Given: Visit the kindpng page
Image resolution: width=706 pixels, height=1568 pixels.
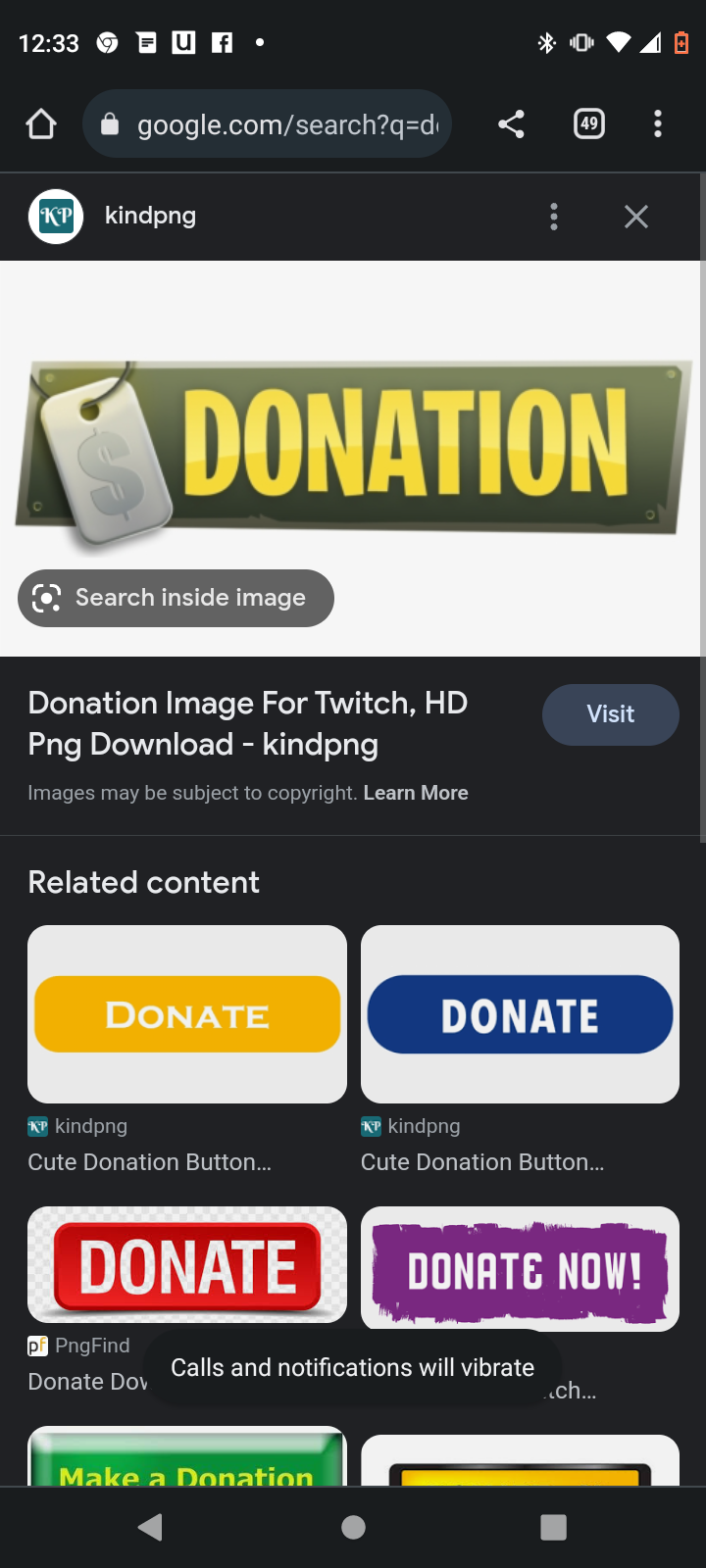Looking at the screenshot, I should [x=610, y=714].
